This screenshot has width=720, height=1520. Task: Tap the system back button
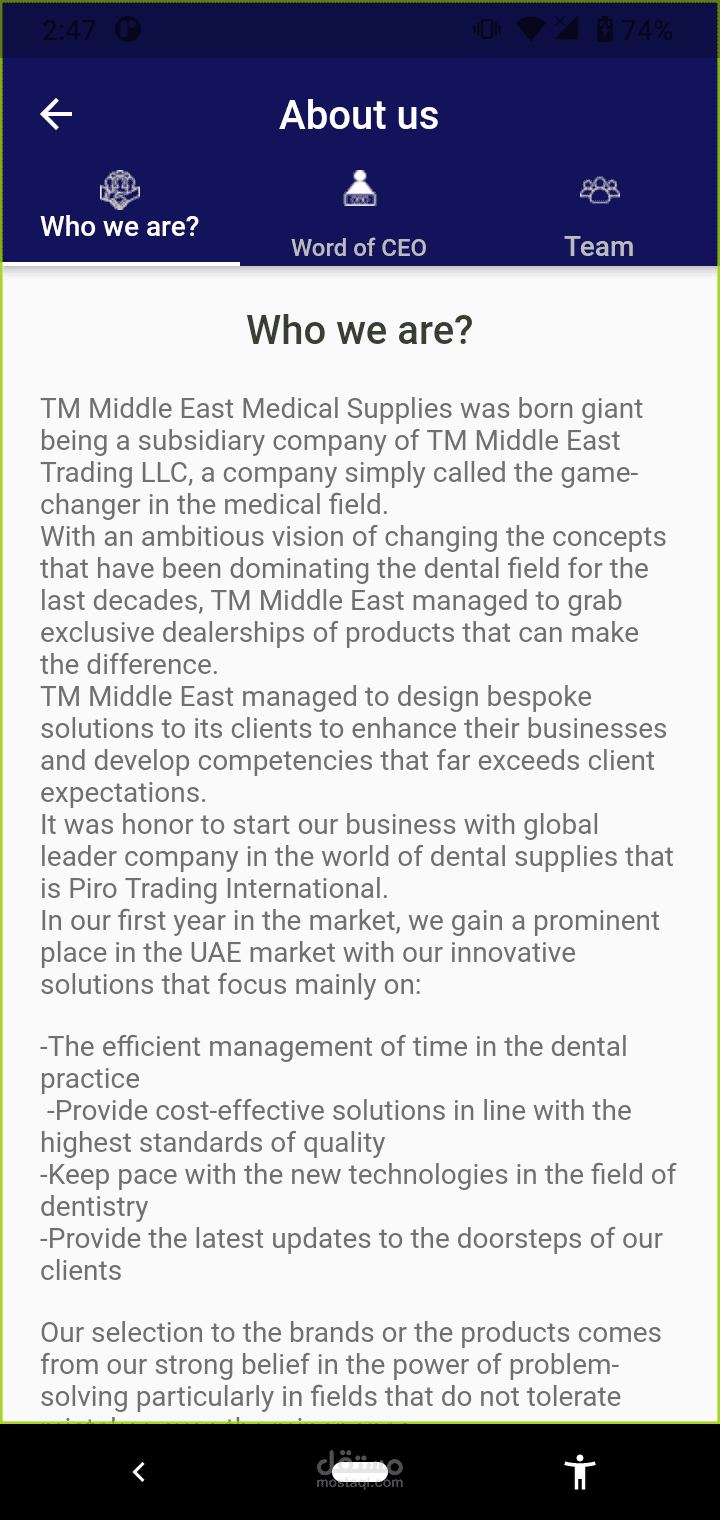139,1471
